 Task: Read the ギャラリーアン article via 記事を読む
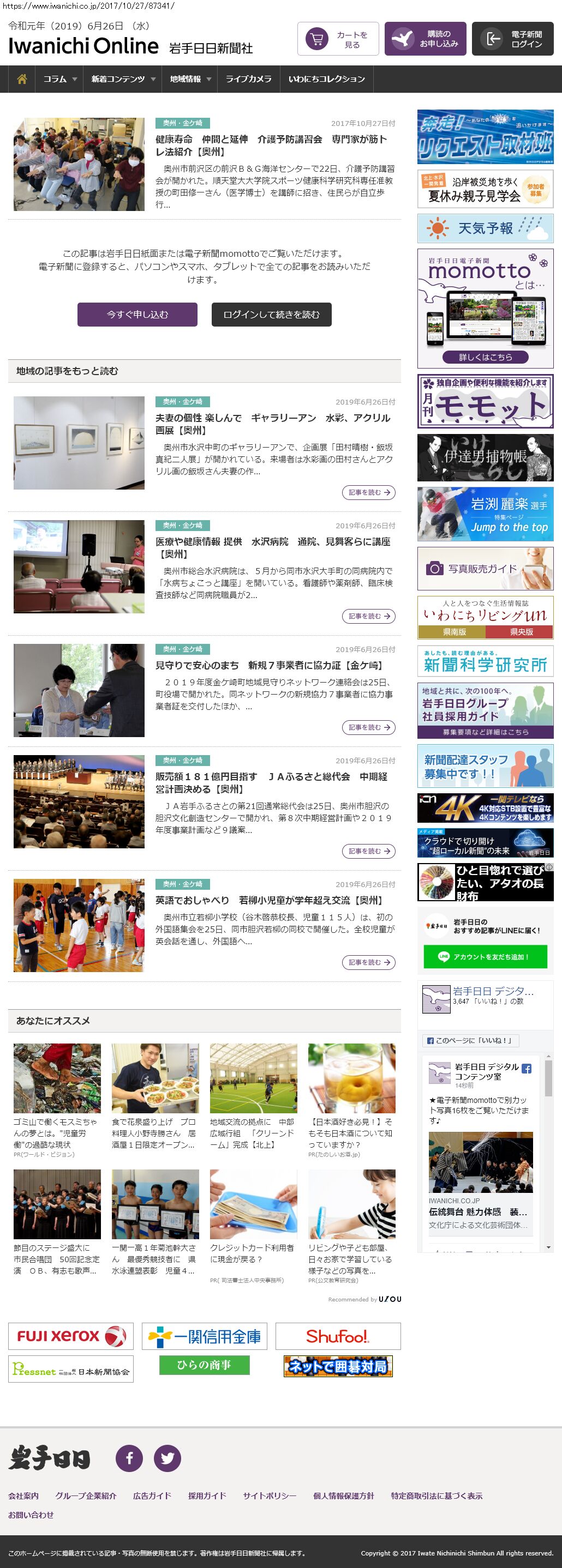click(368, 492)
